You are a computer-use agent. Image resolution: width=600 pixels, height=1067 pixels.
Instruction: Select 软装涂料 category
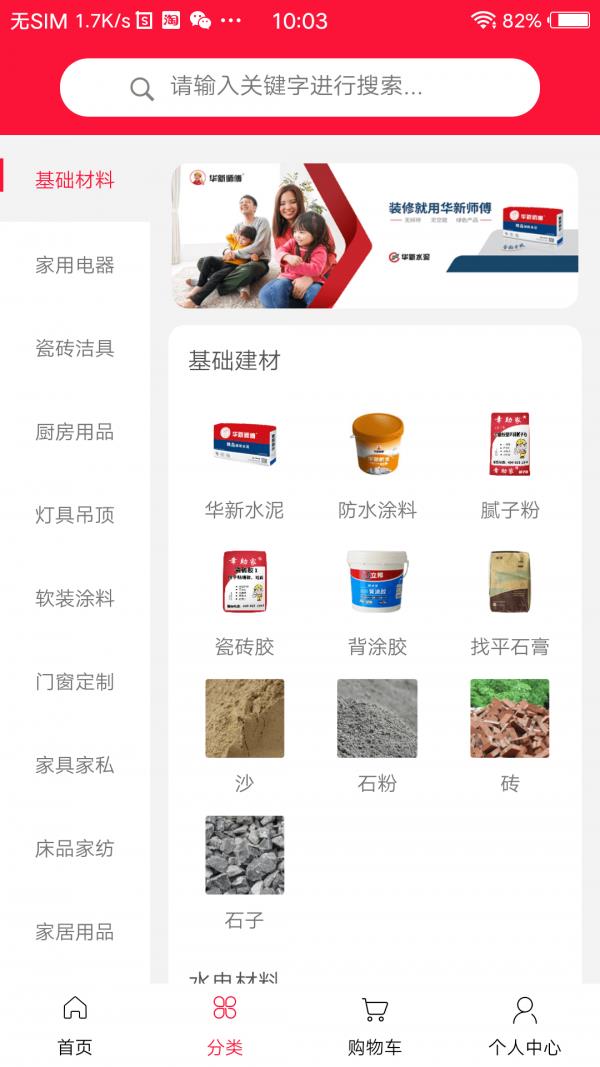coord(75,598)
